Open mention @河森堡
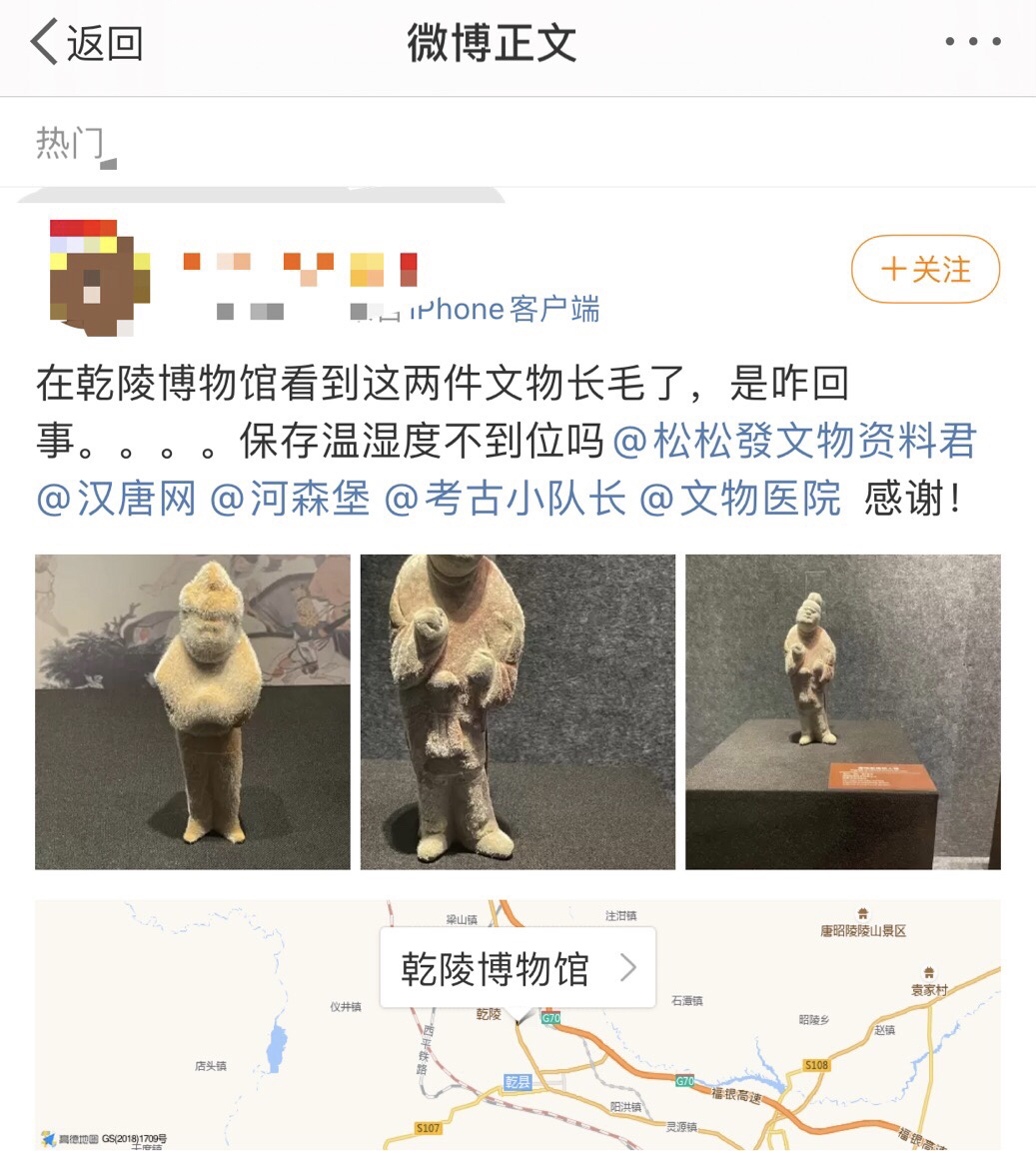 (x=290, y=498)
